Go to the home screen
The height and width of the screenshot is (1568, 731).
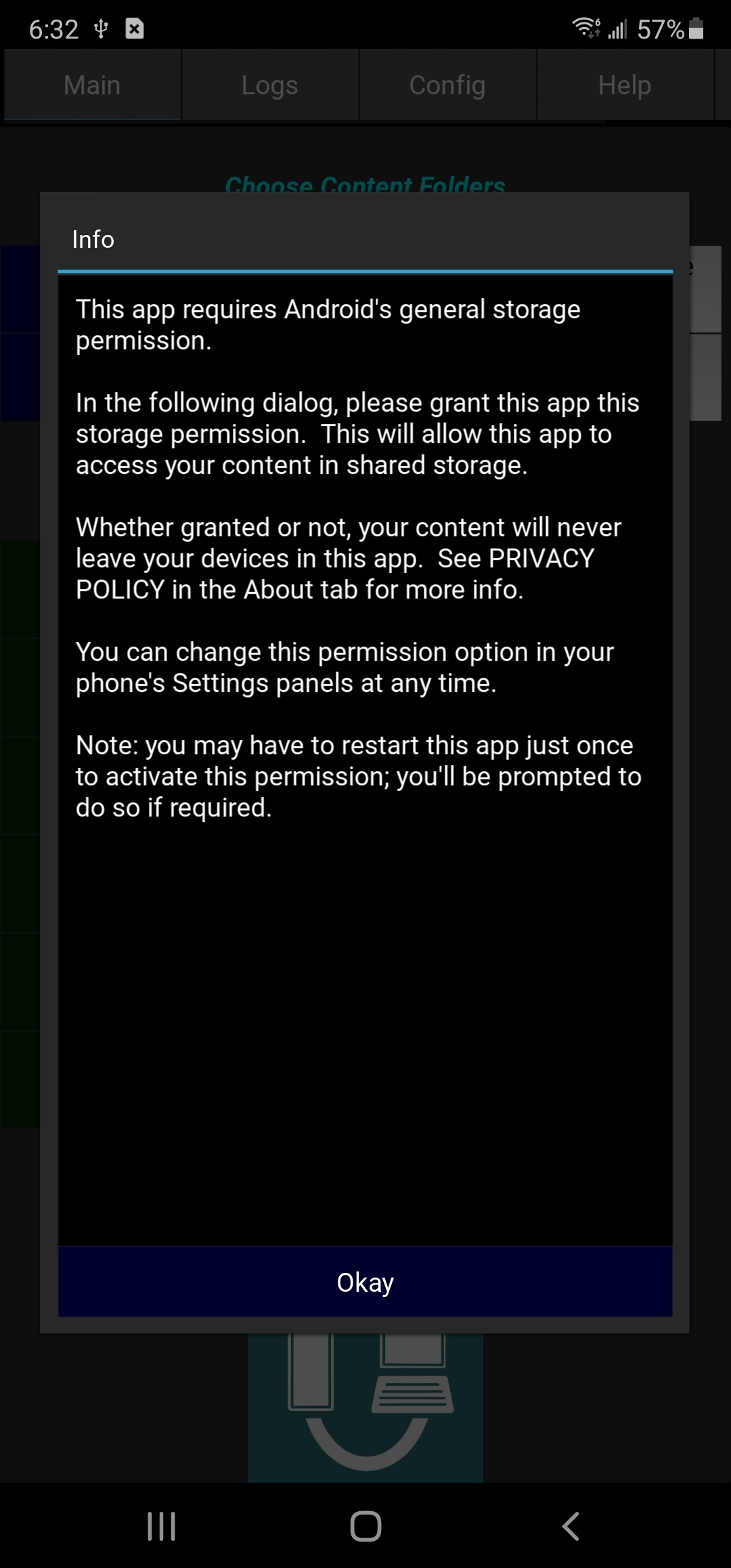pos(365,1526)
